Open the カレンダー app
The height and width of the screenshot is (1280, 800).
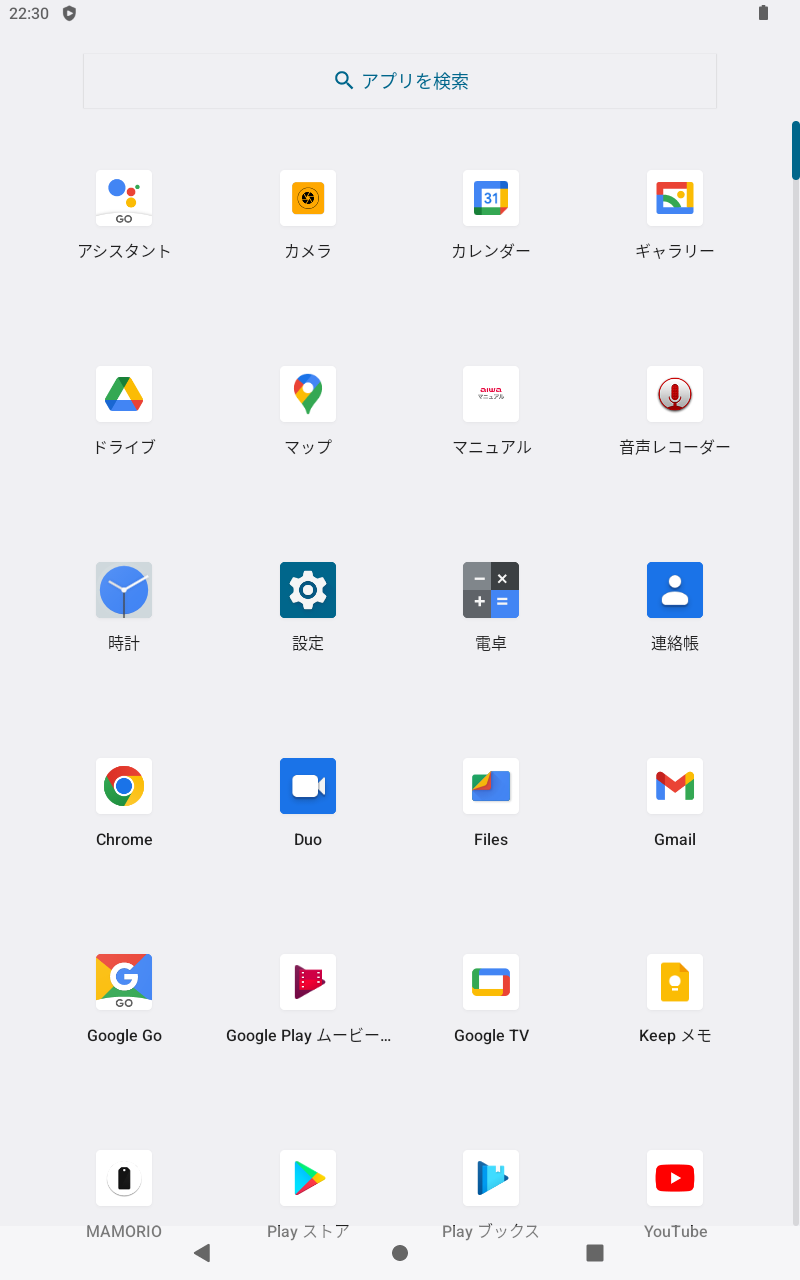[x=491, y=198]
